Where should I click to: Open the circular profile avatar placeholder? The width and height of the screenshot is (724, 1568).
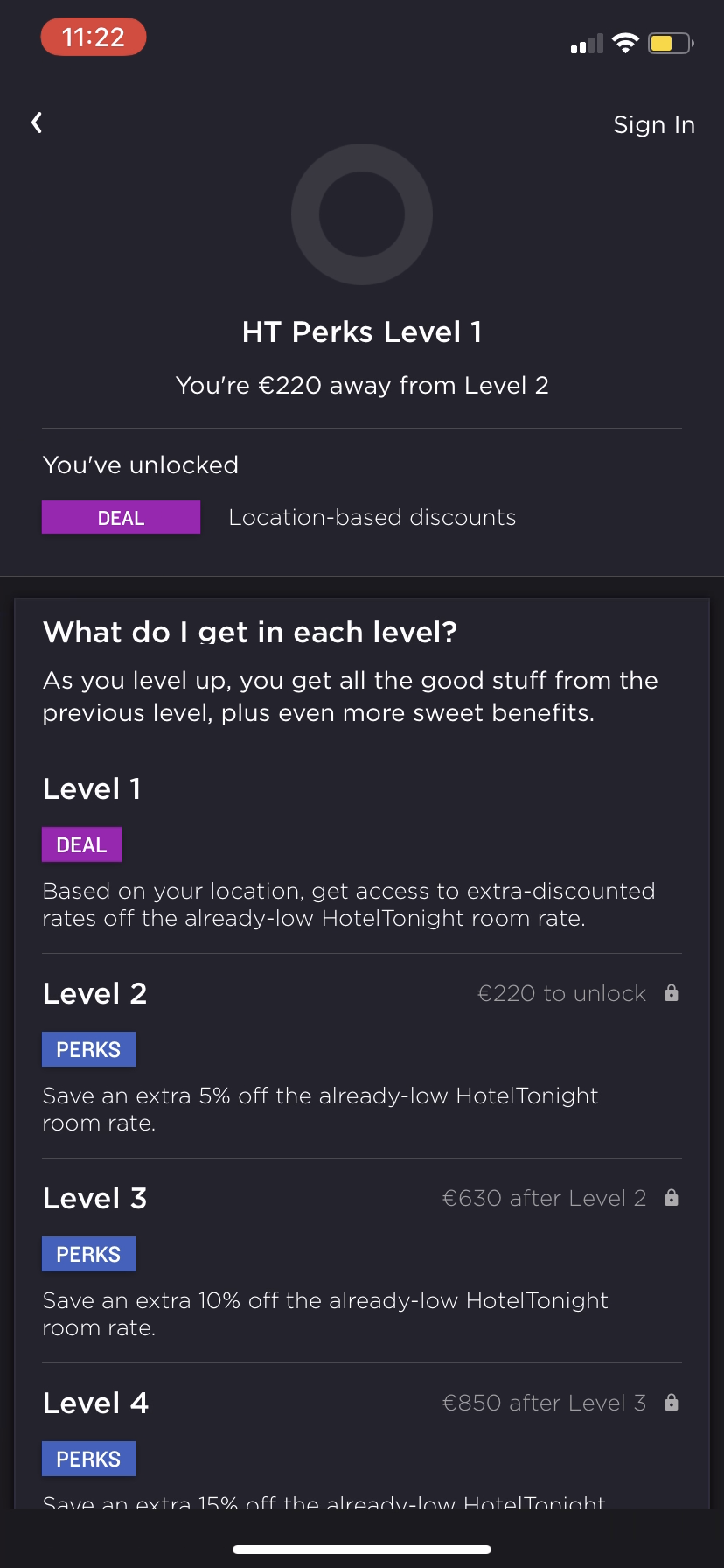361,213
